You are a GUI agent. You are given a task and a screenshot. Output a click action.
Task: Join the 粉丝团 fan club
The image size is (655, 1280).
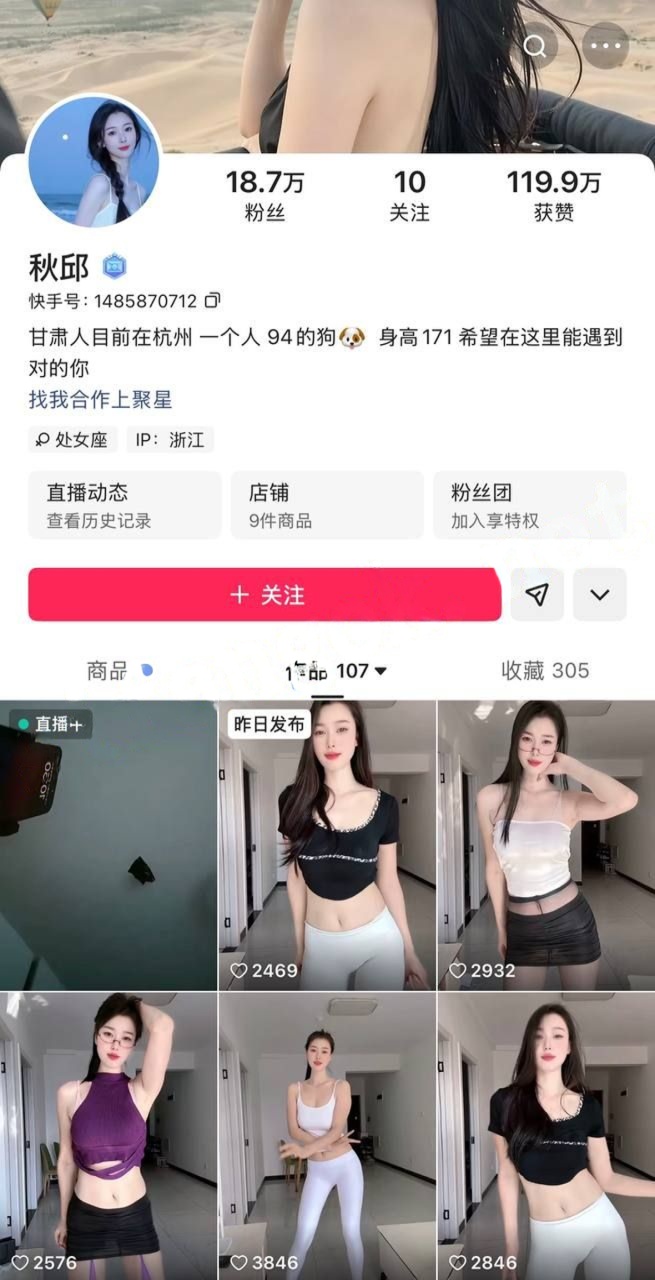point(529,505)
